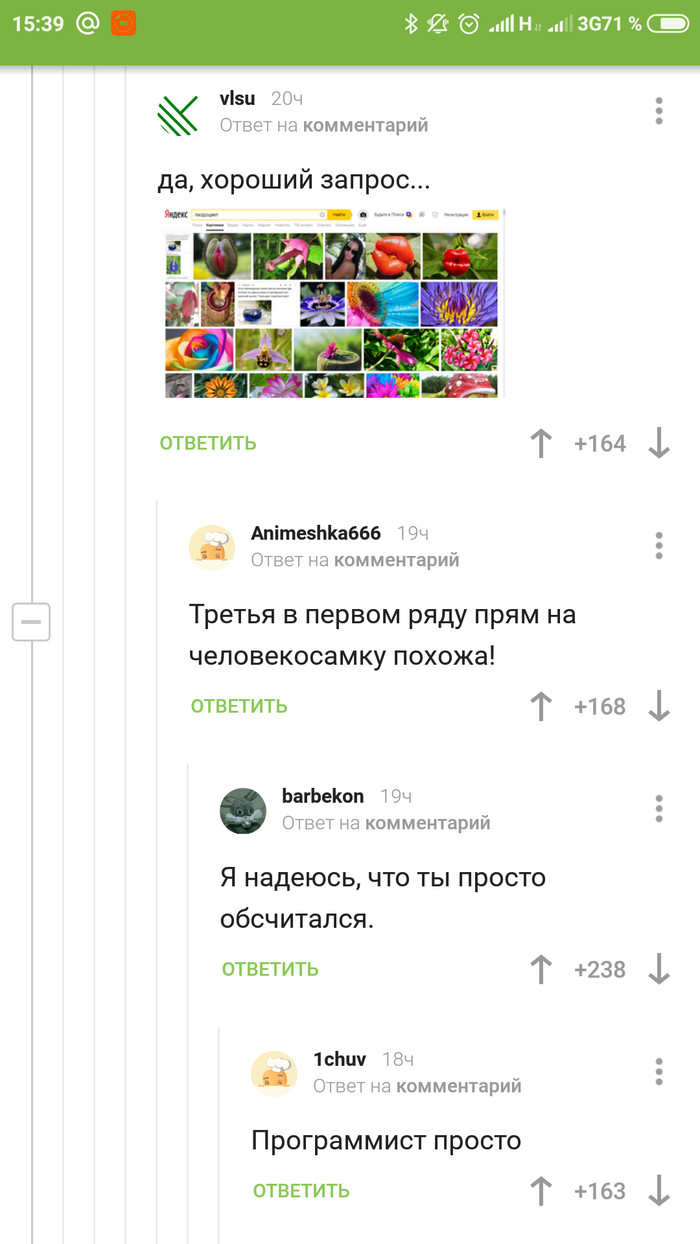
Task: Downvote Animeshka666's comment
Action: pos(659,707)
